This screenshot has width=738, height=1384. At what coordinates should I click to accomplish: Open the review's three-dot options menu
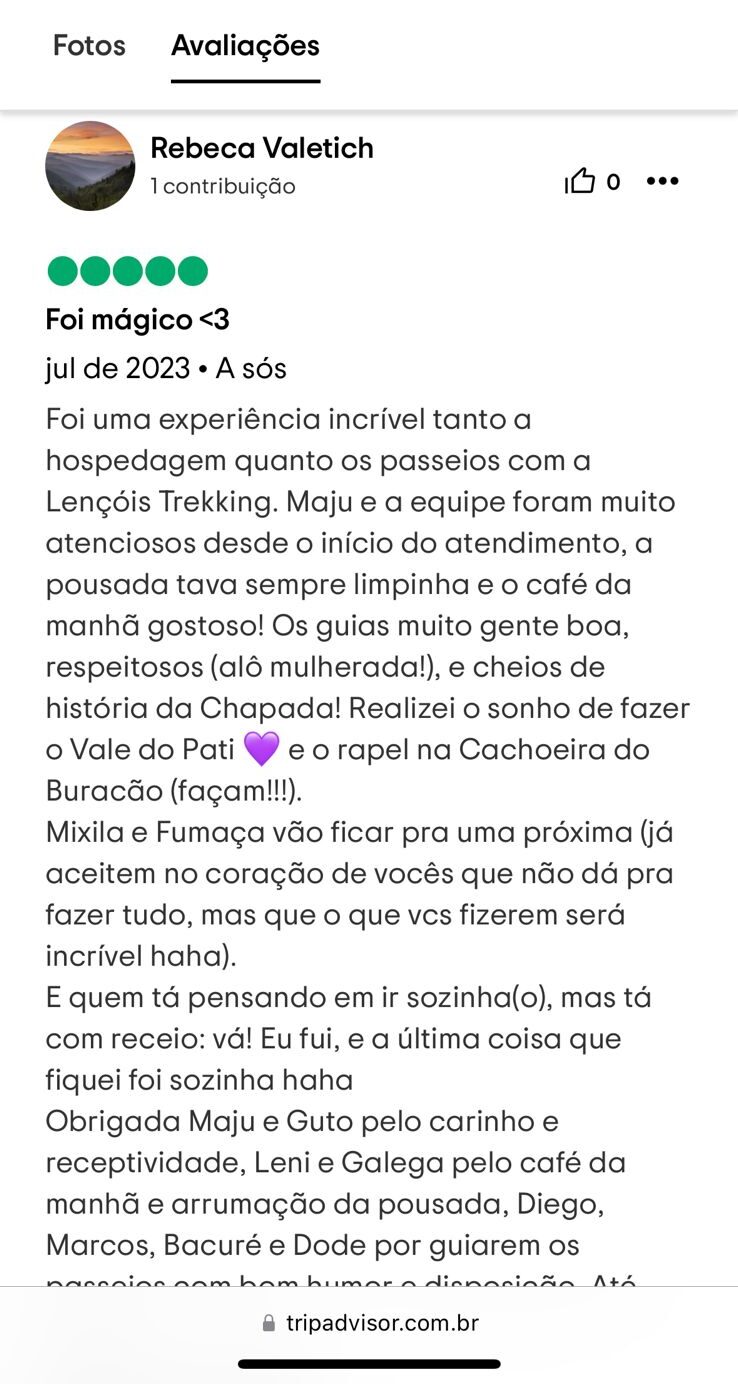coord(662,181)
